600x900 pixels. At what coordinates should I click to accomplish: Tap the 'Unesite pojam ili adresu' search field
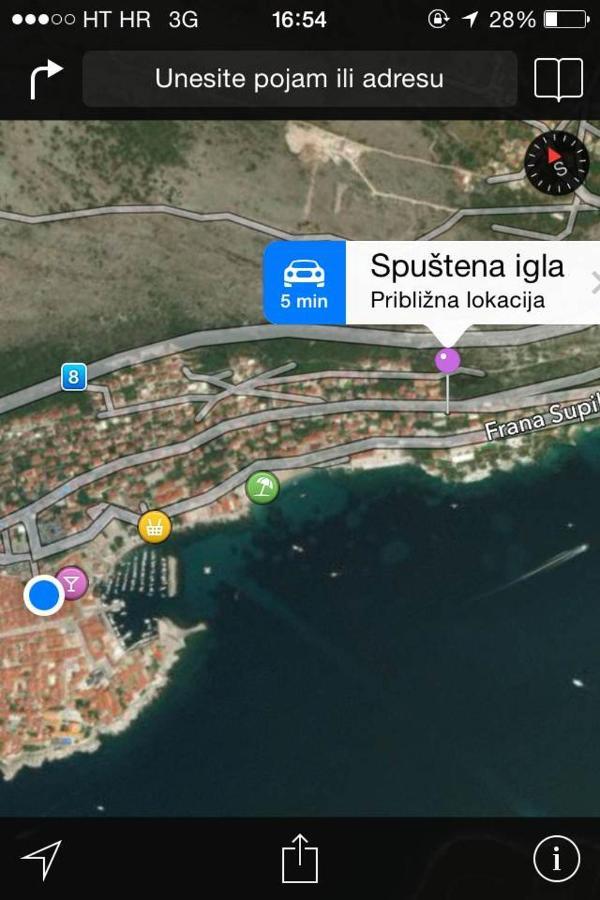[299, 79]
